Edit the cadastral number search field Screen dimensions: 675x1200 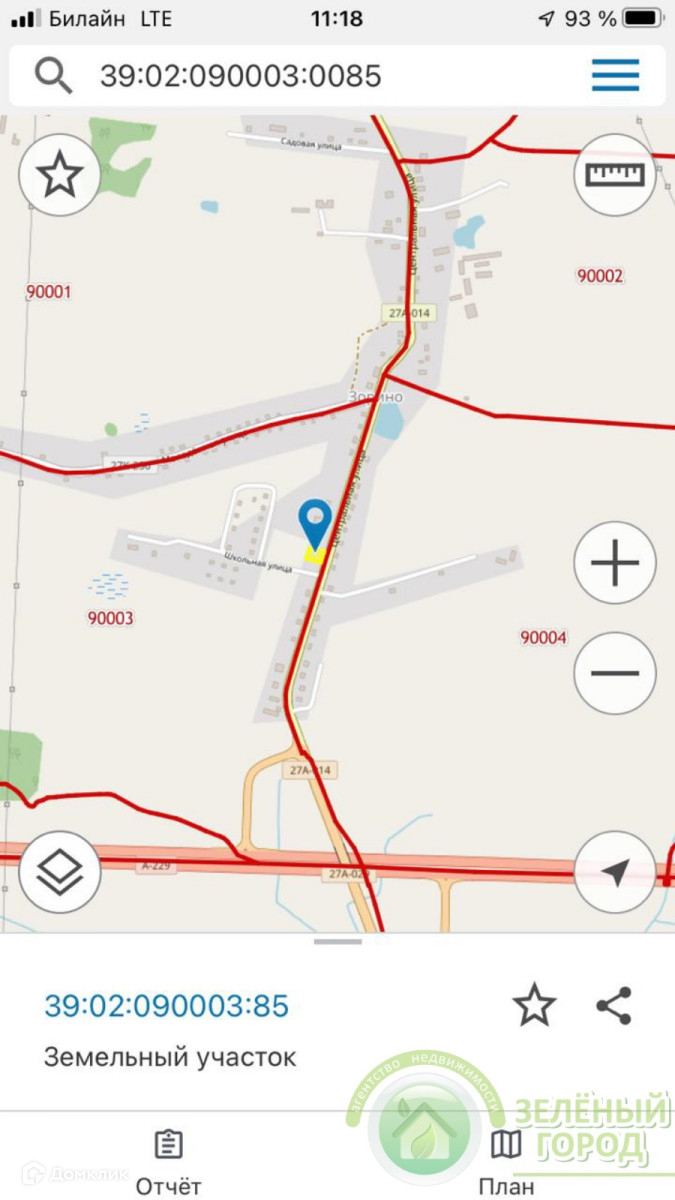pos(300,76)
